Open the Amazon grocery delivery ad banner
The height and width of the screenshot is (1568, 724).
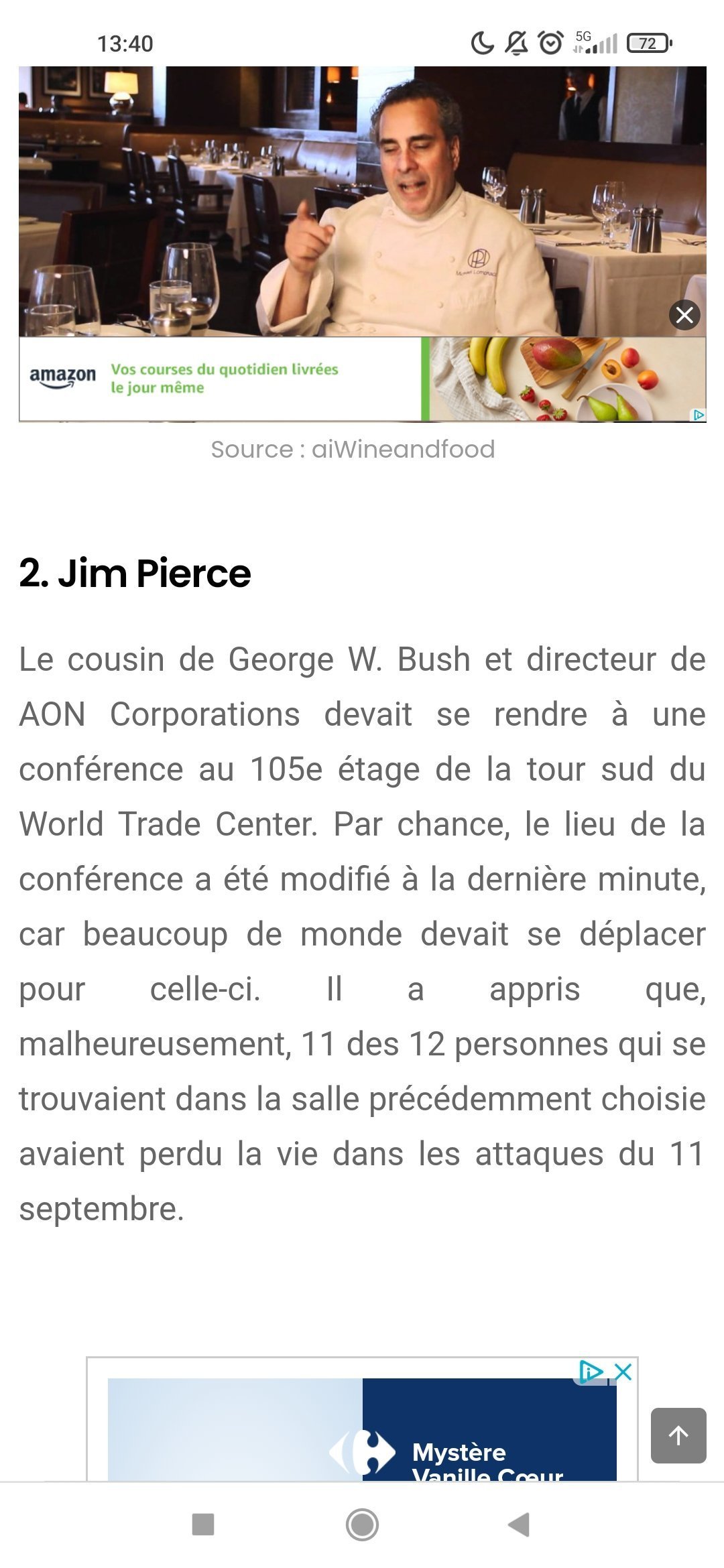point(362,379)
